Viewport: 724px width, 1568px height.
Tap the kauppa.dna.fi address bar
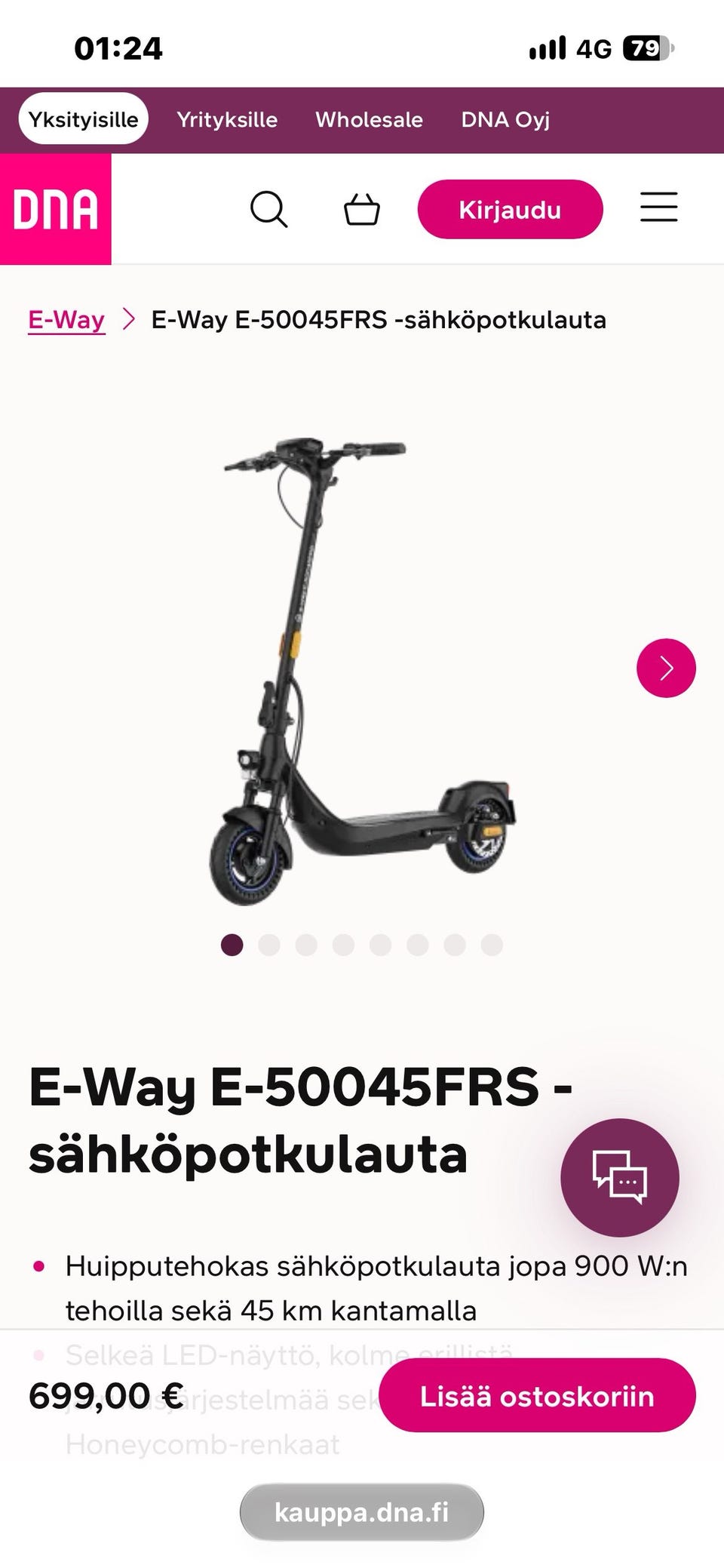click(x=362, y=1512)
